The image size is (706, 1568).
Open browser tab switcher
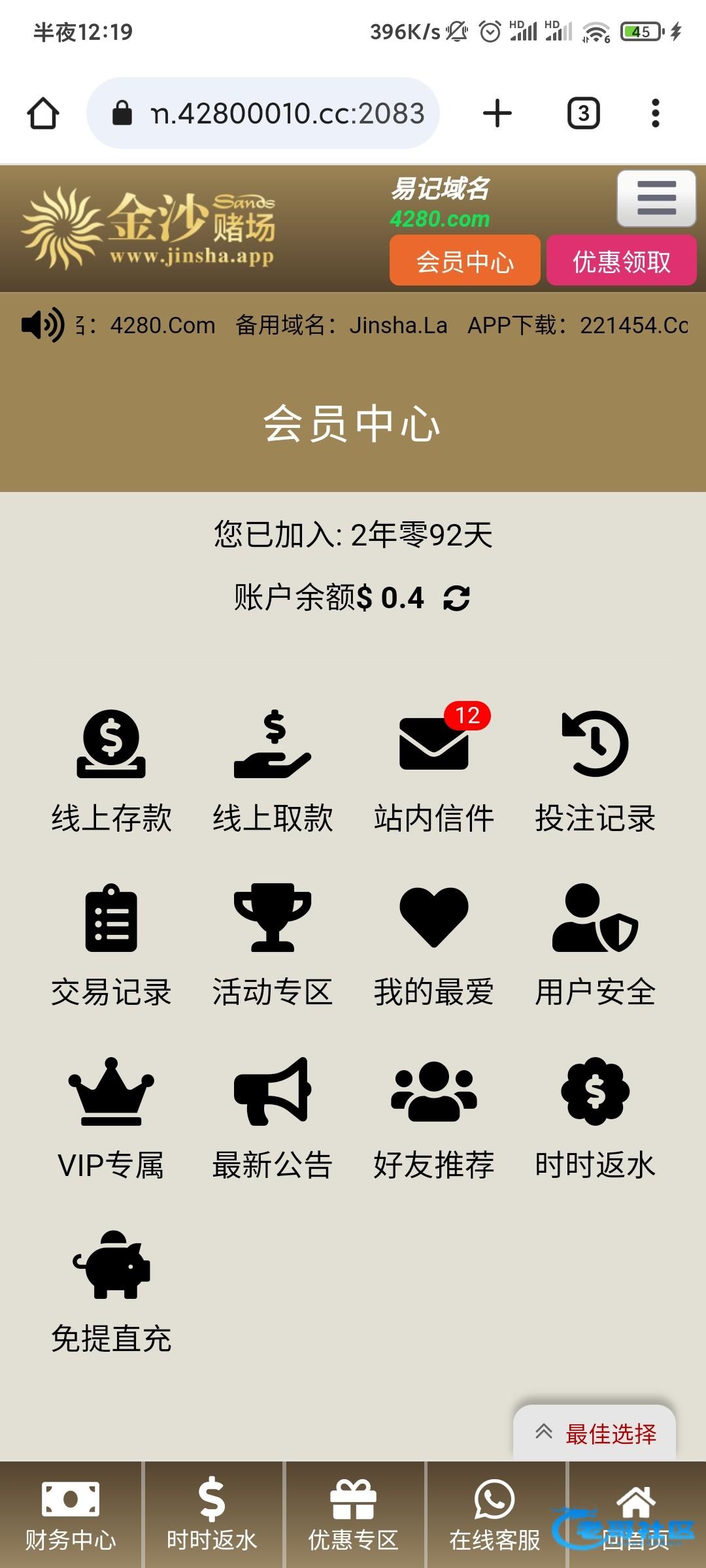pos(583,114)
